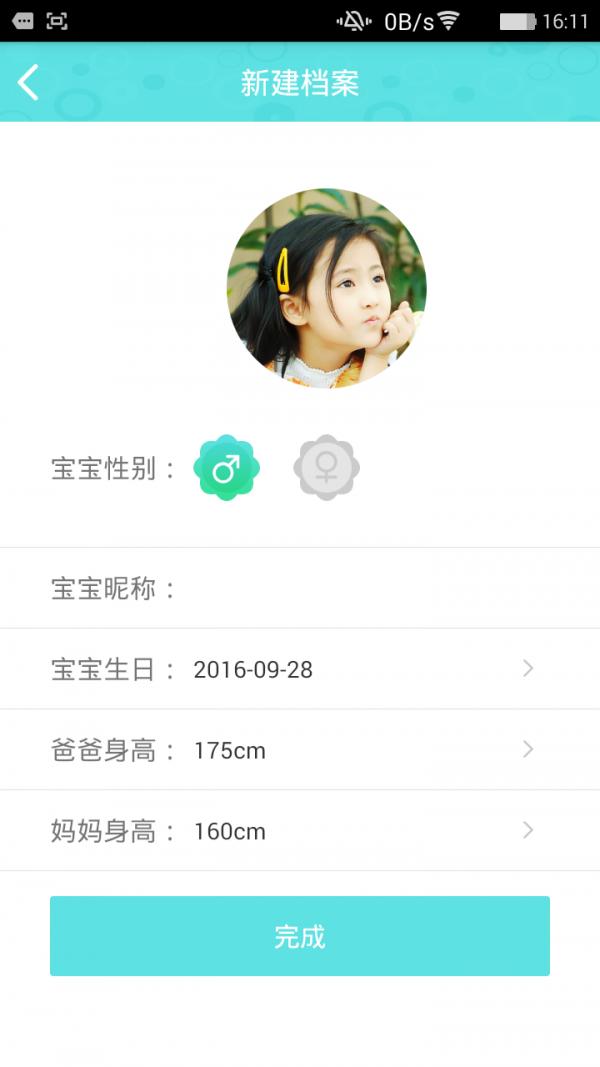Viewport: 600px width, 1067px height.
Task: Select female as the baby's gender
Action: pos(326,467)
